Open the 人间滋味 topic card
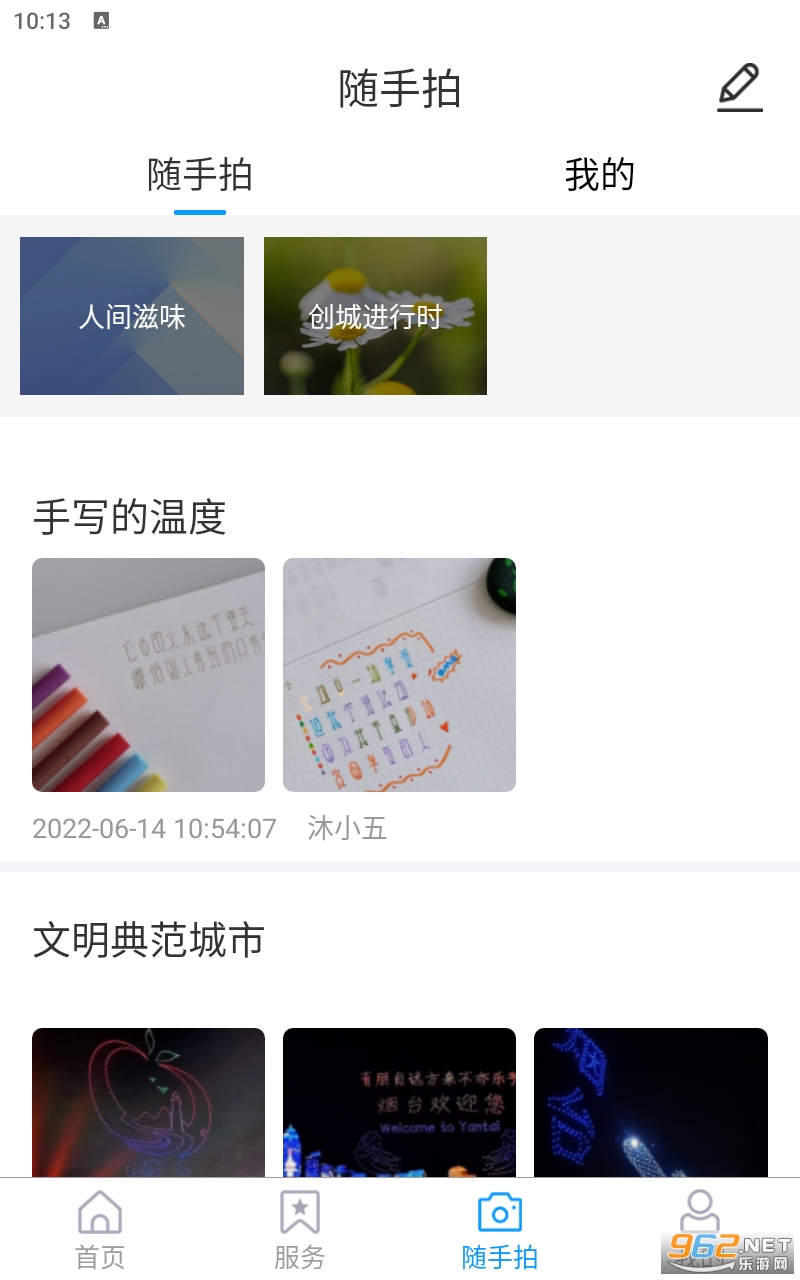 [132, 316]
